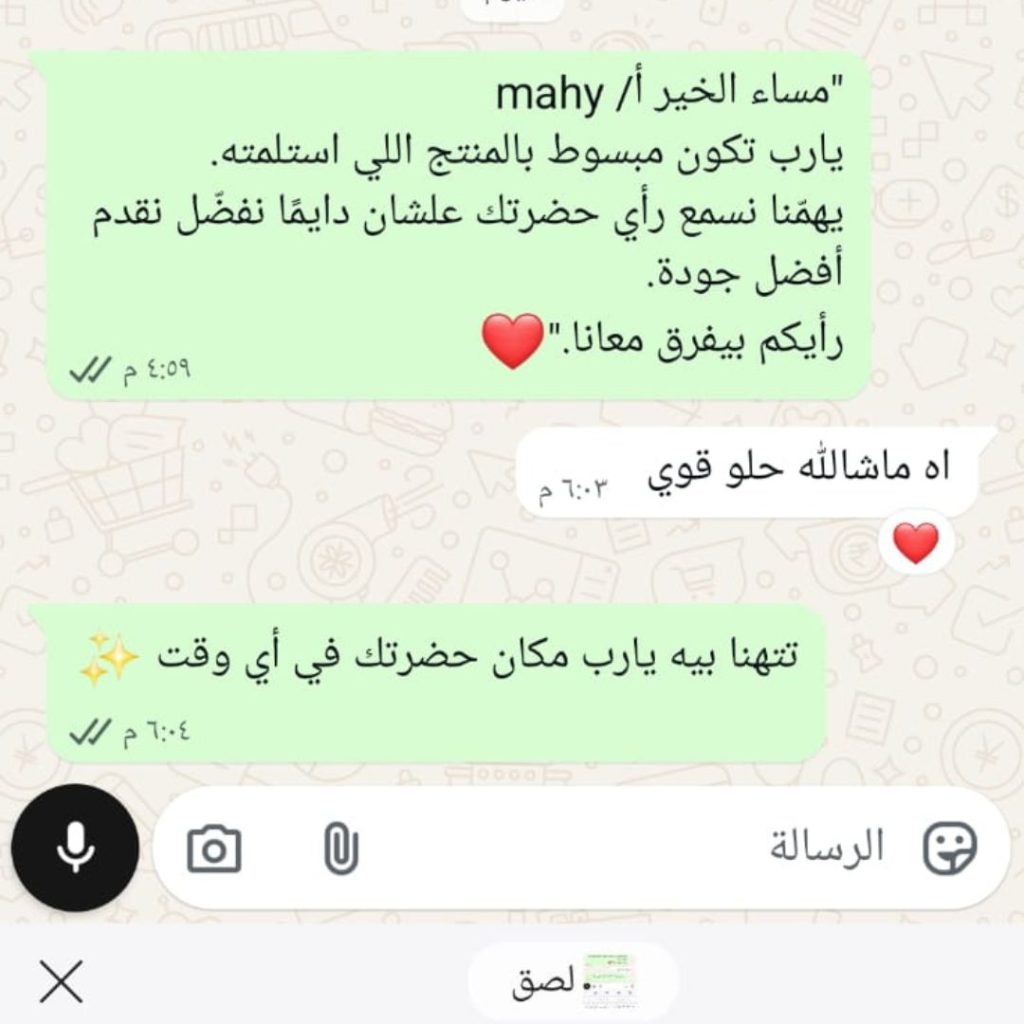The height and width of the screenshot is (1024, 1024).
Task: Open the heart reaction on the customer reply
Action: [915, 543]
